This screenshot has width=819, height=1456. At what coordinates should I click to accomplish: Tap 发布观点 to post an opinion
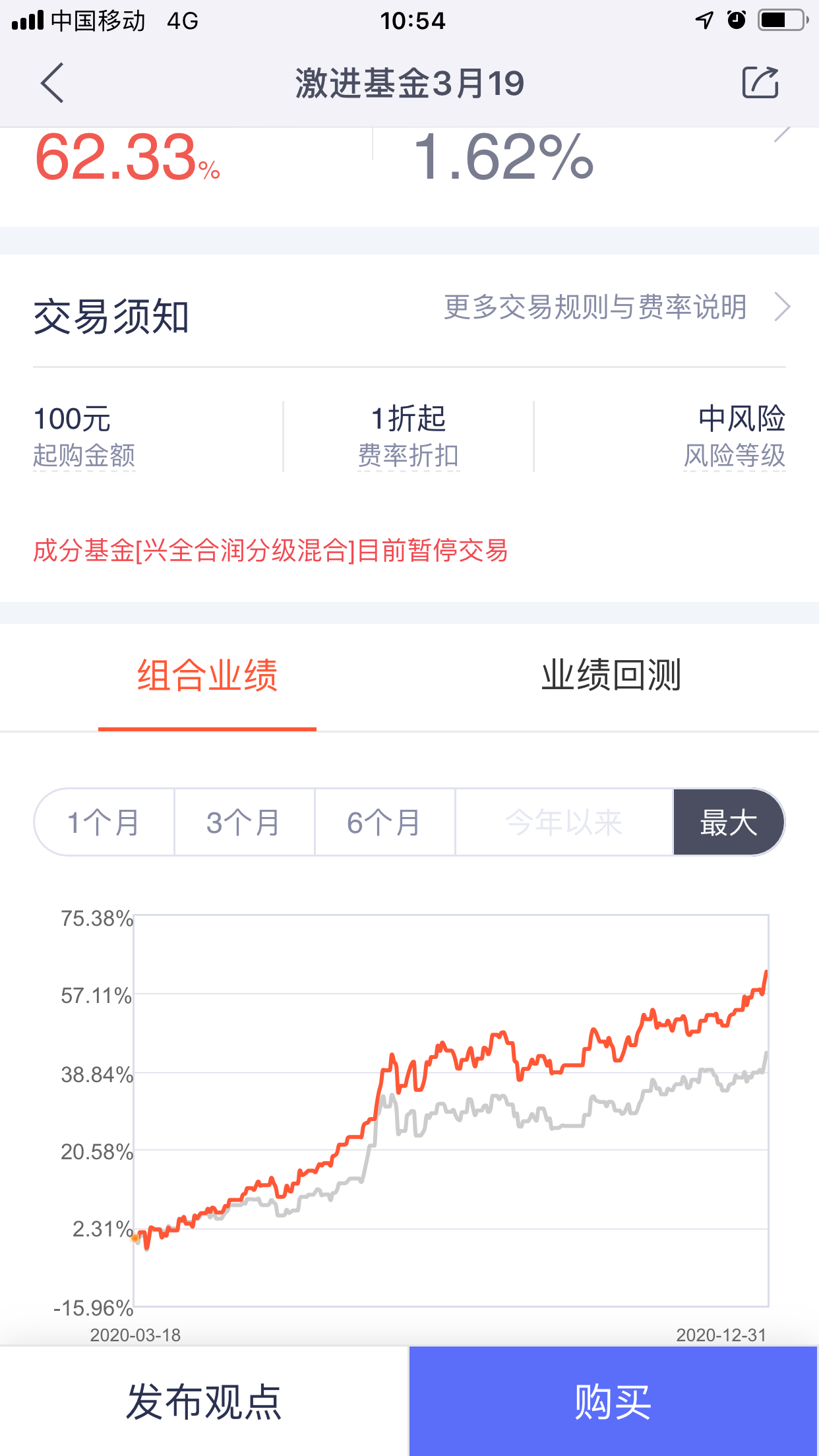tap(204, 1401)
